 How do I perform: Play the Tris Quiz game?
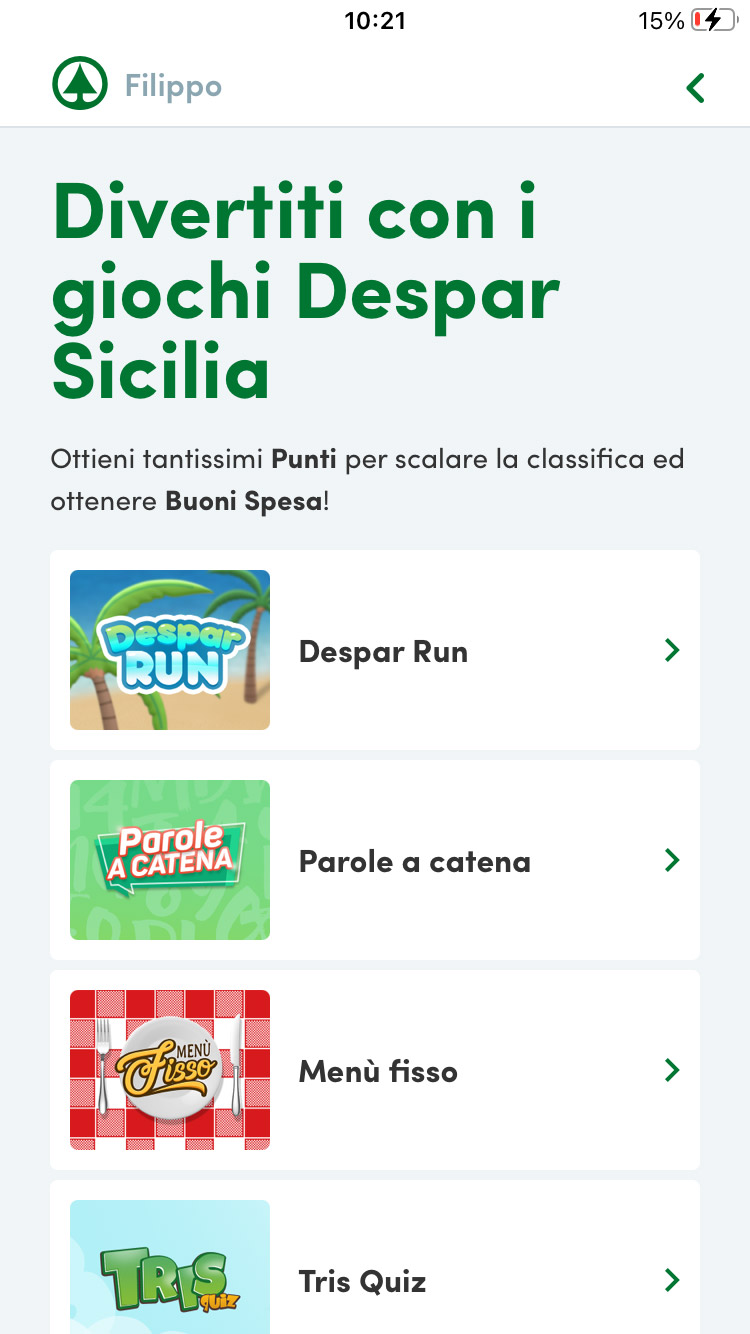375,1257
